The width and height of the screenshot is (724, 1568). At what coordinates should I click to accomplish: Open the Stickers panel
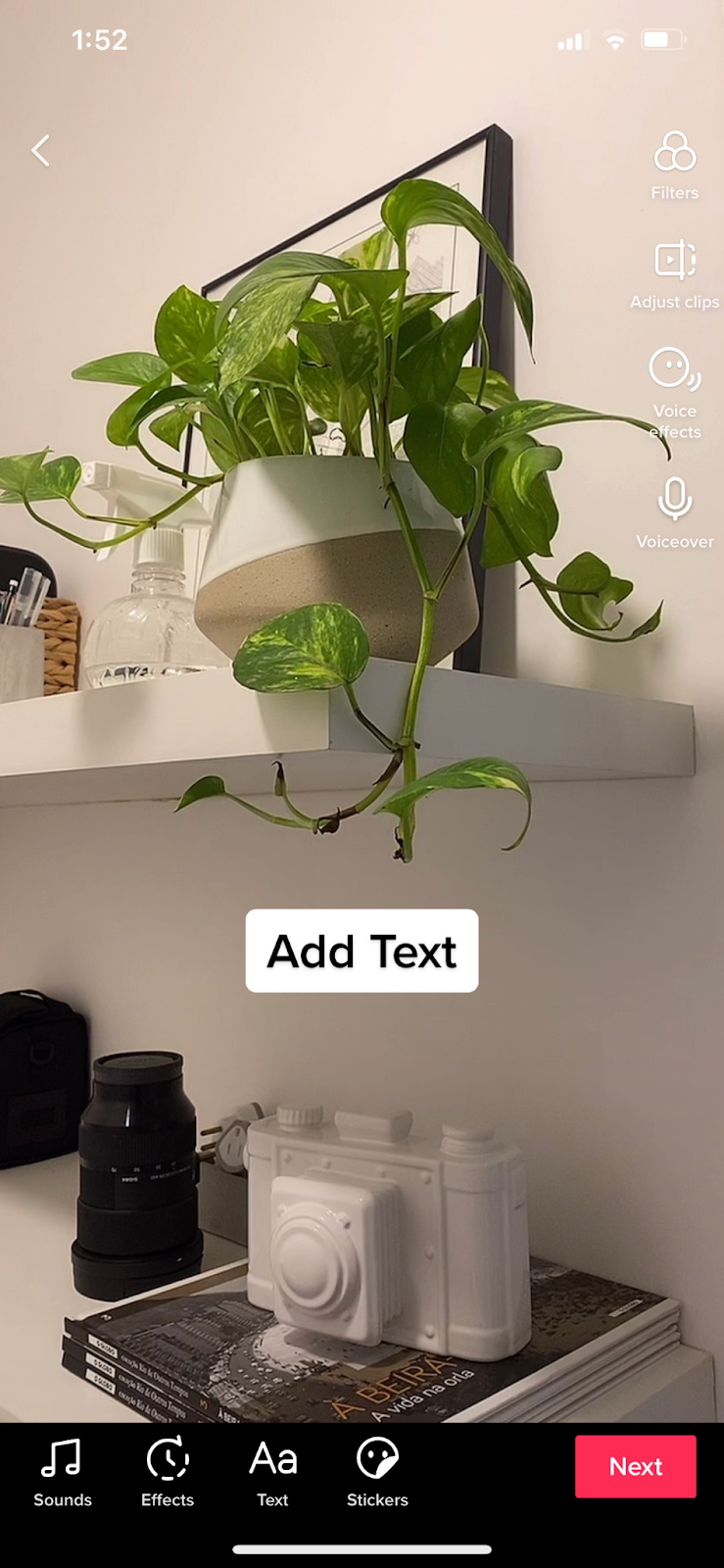377,1473
